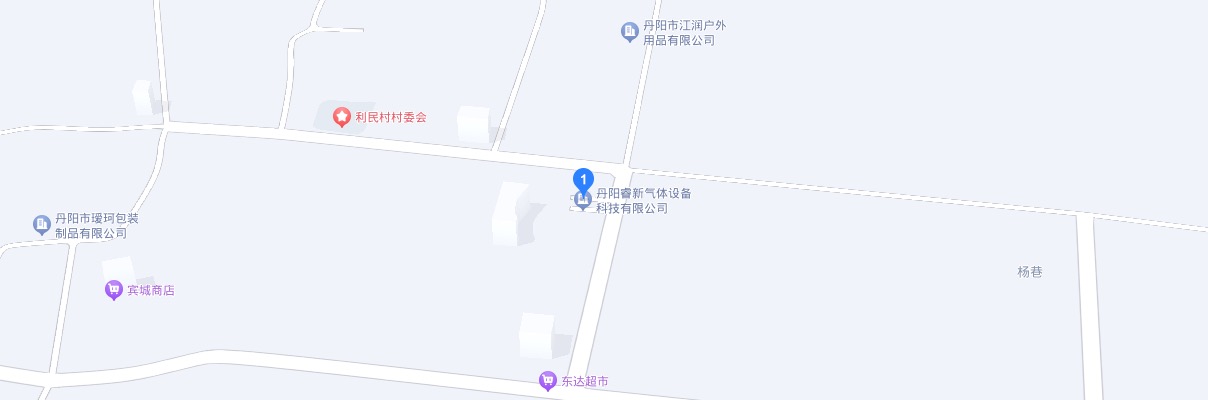
Task: Select 宾城商店 shop marker
Action: pyautogui.click(x=114, y=290)
